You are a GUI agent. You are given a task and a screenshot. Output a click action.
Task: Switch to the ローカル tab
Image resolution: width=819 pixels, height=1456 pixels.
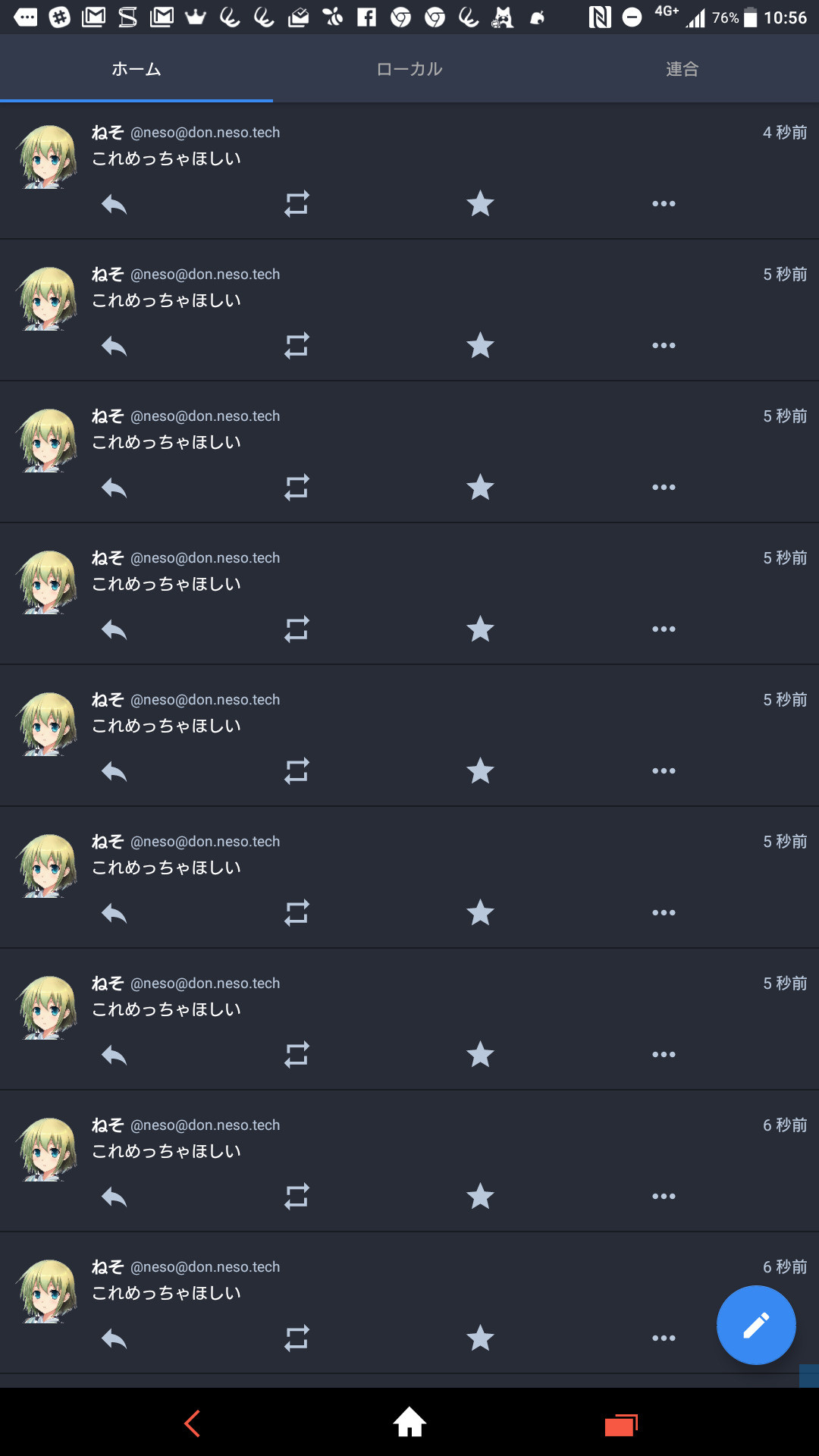409,69
